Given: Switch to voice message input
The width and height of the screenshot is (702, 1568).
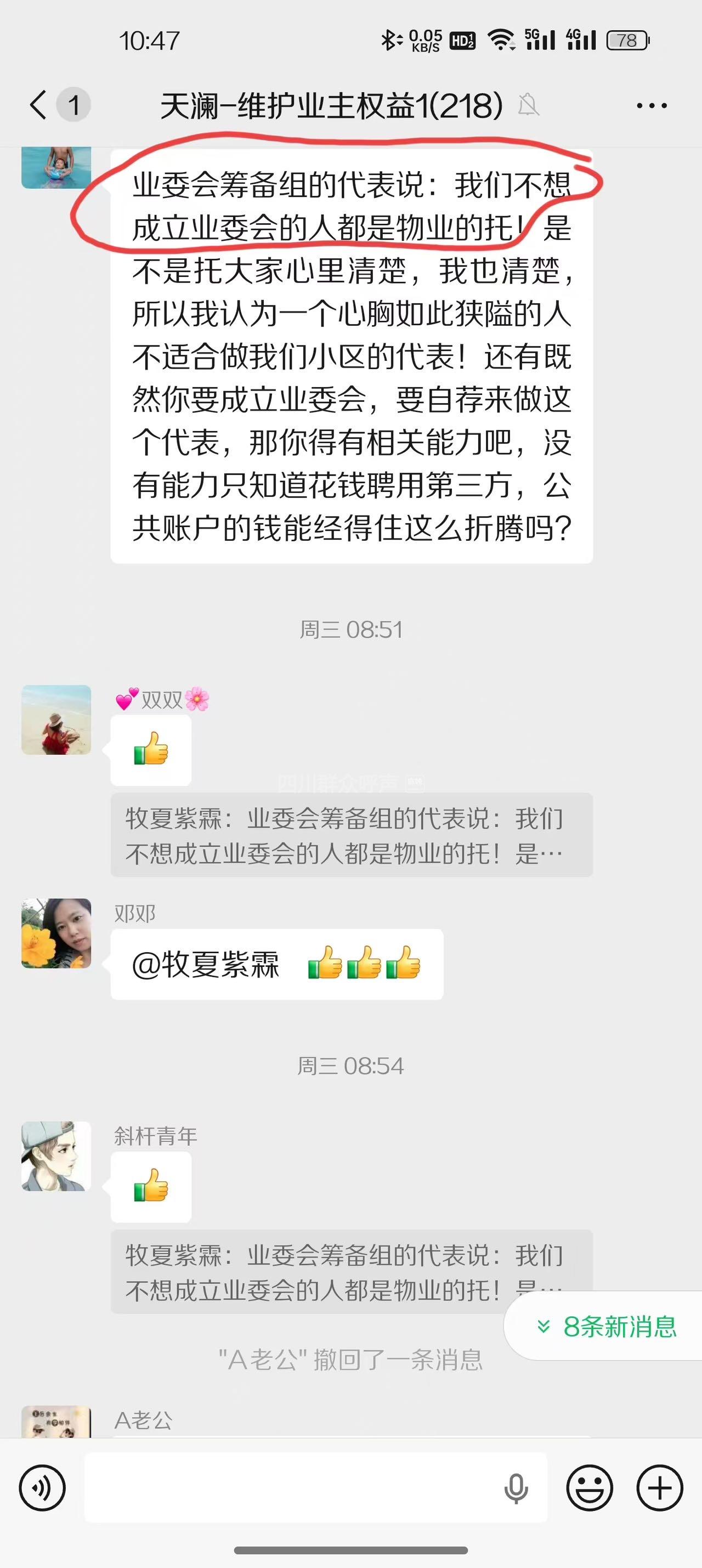Looking at the screenshot, I should (42, 1487).
